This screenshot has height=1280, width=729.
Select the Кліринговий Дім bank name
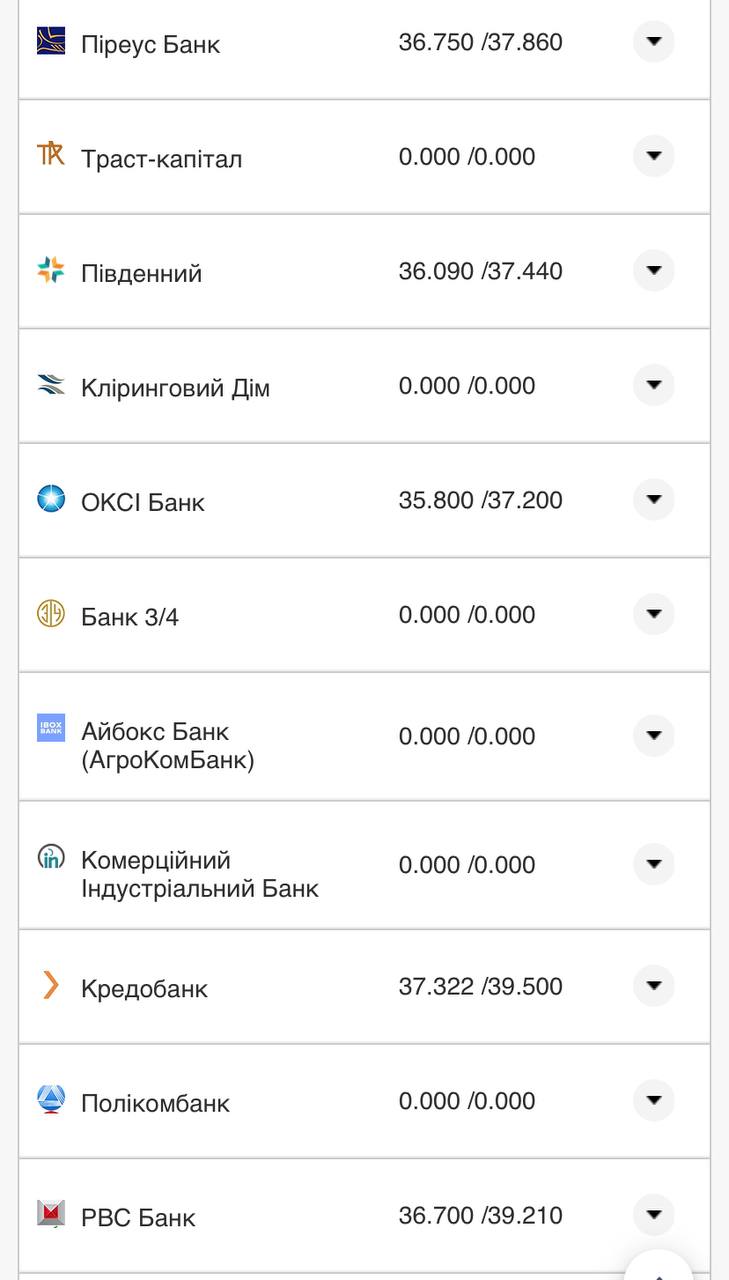[x=176, y=385]
